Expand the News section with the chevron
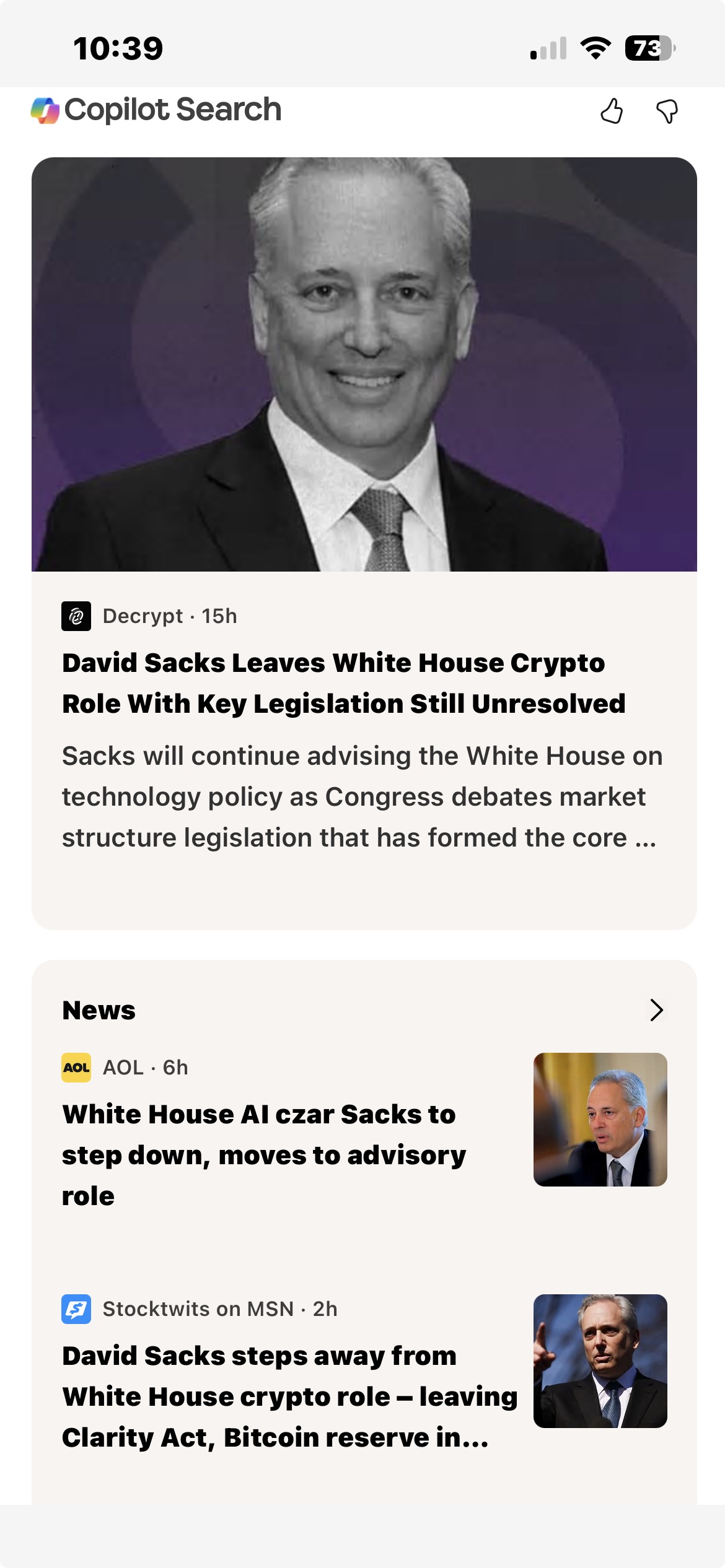Image resolution: width=725 pixels, height=1568 pixels. click(656, 1010)
